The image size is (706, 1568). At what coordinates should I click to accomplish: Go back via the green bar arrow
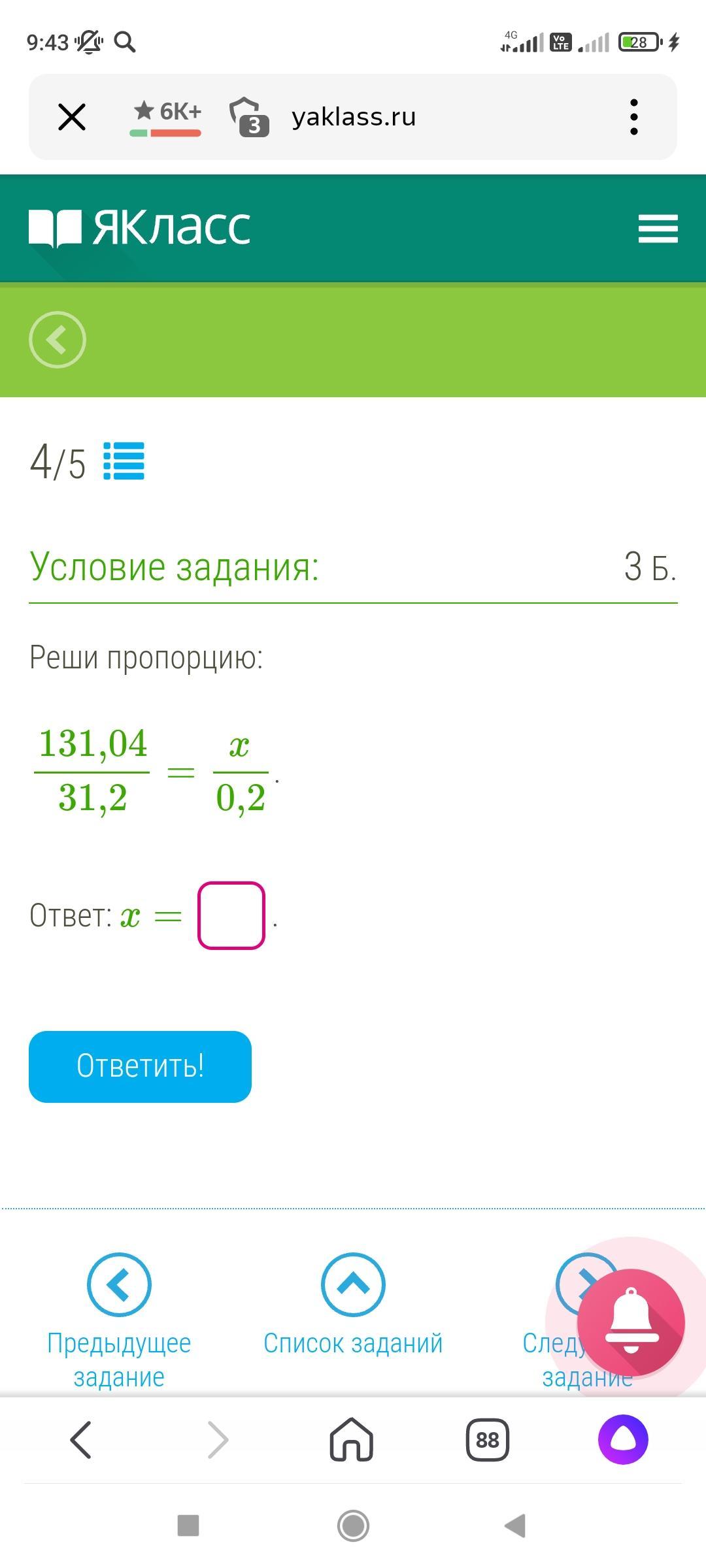(58, 339)
